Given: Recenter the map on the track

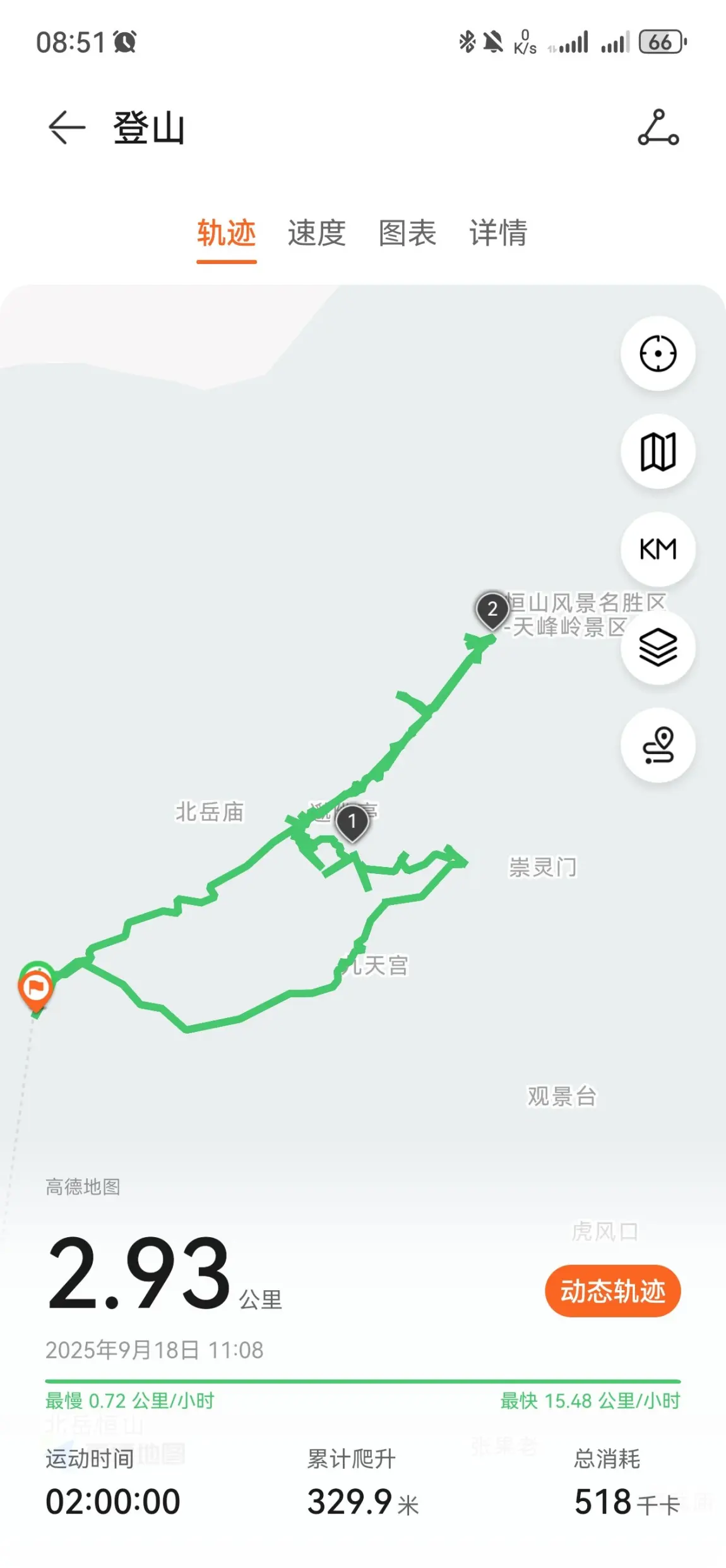Looking at the screenshot, I should tap(658, 353).
